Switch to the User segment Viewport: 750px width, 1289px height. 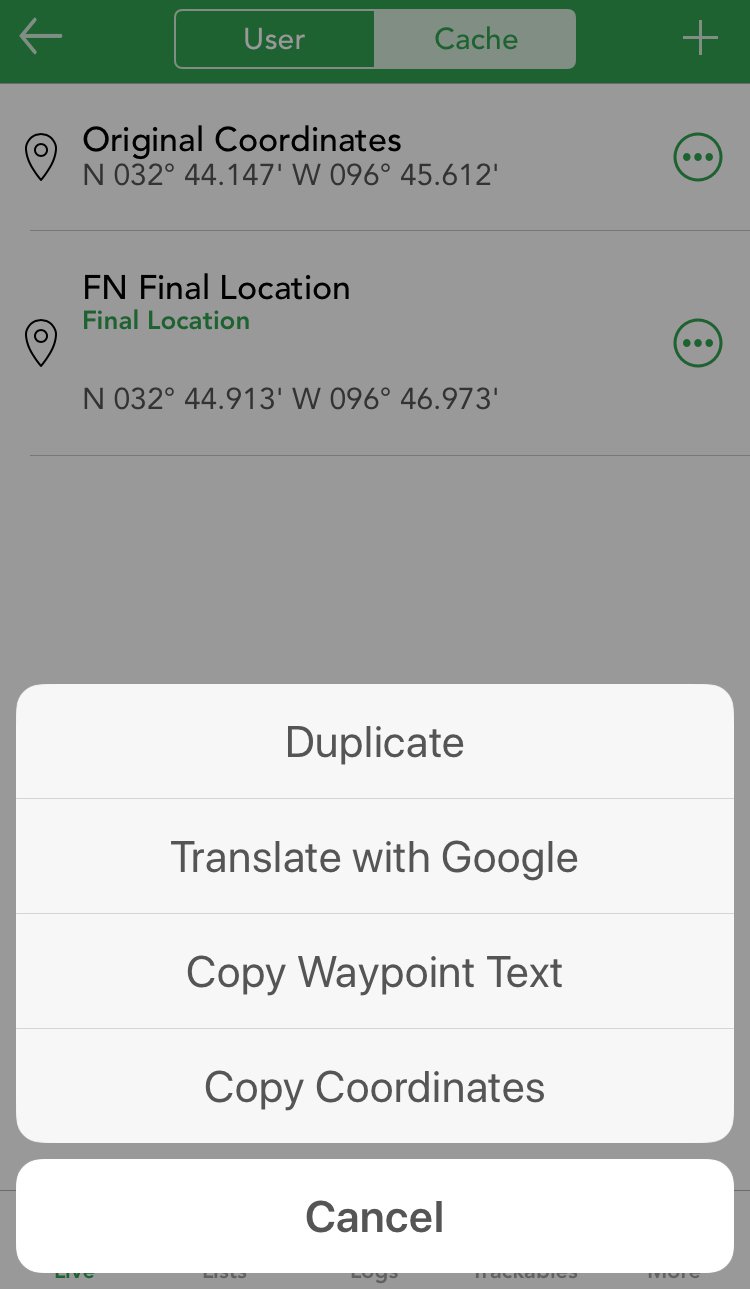tap(275, 39)
